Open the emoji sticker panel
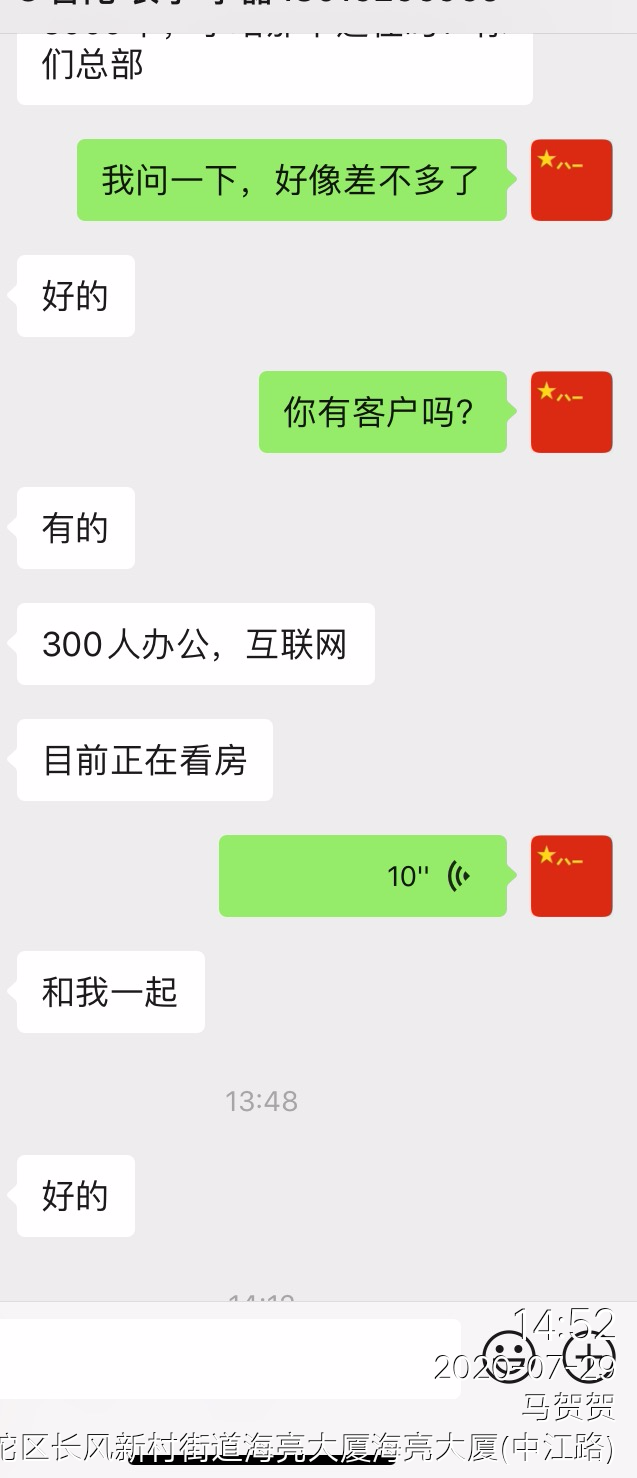This screenshot has width=637, height=1478. click(x=506, y=1357)
